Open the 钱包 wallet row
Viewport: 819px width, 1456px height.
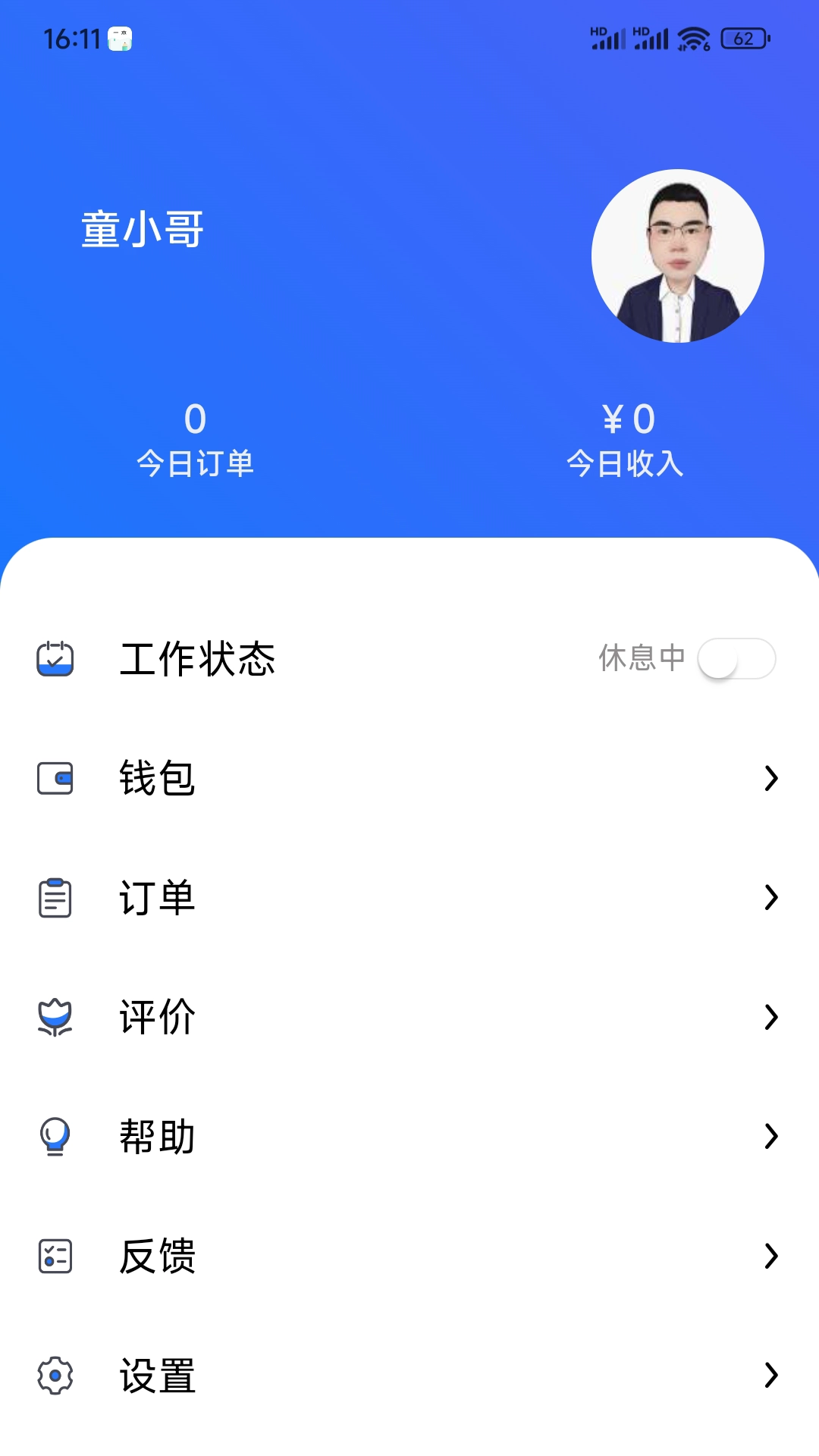tap(409, 778)
